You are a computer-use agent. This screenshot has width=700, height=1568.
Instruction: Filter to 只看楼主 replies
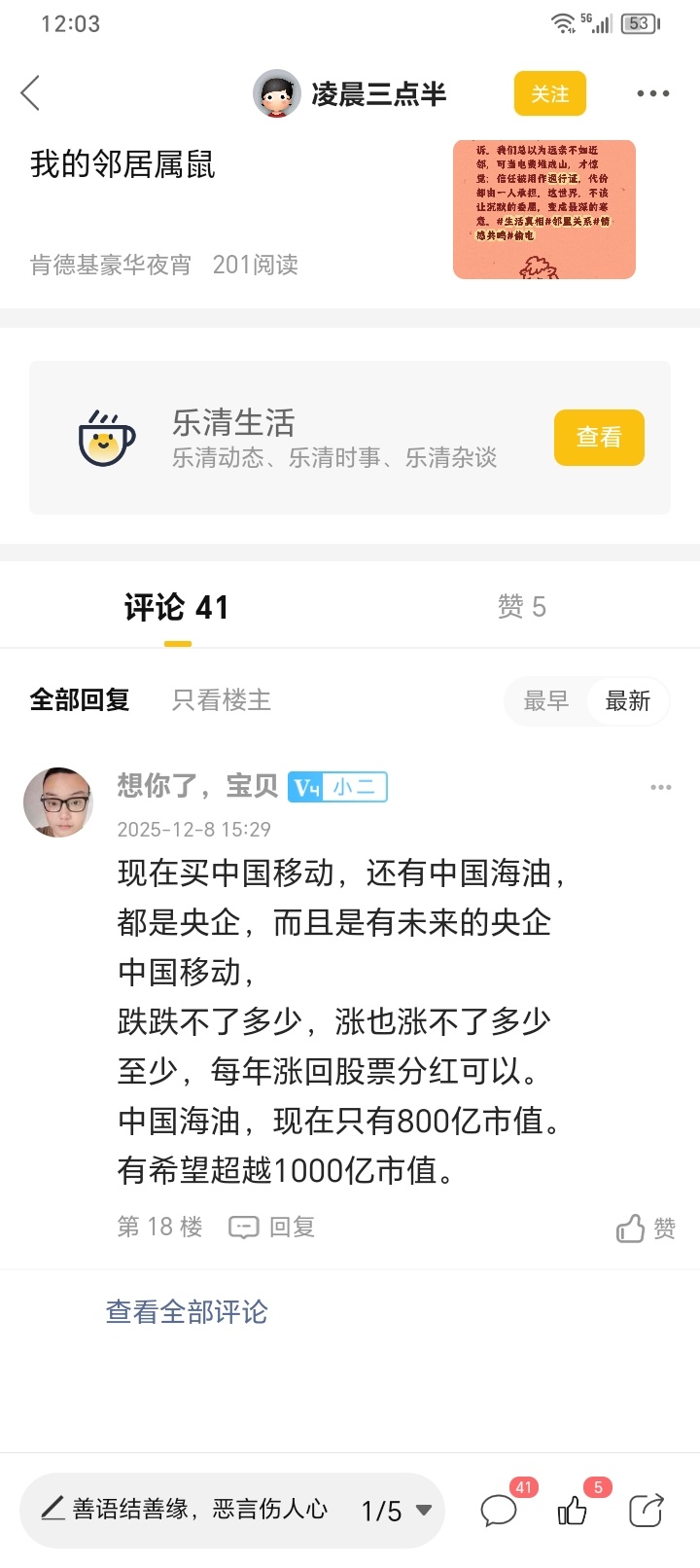222,699
